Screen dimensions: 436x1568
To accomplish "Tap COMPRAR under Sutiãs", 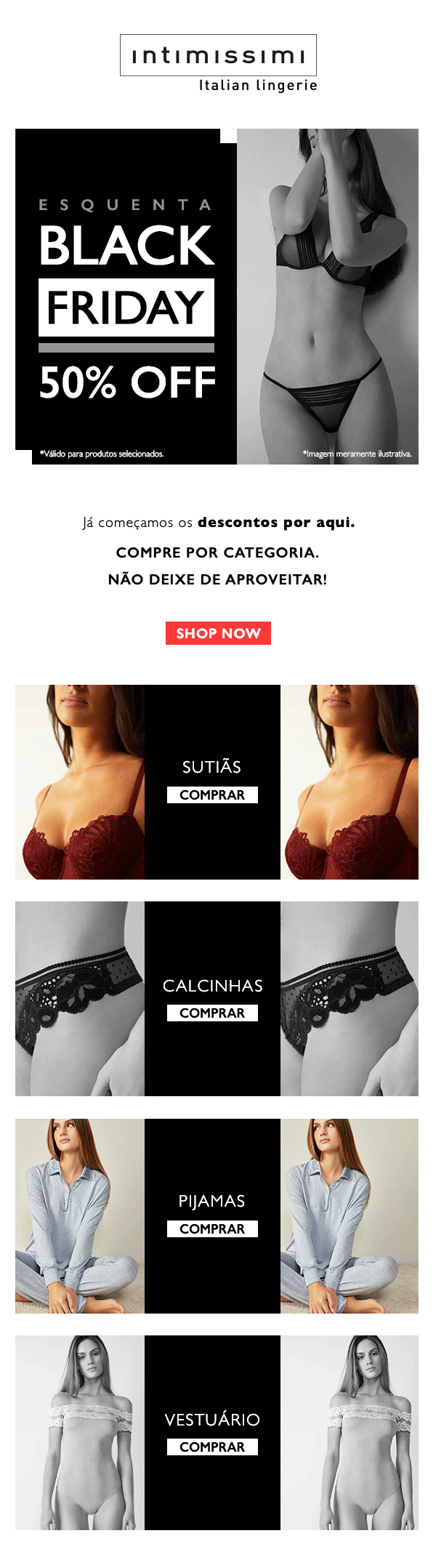I will [212, 795].
